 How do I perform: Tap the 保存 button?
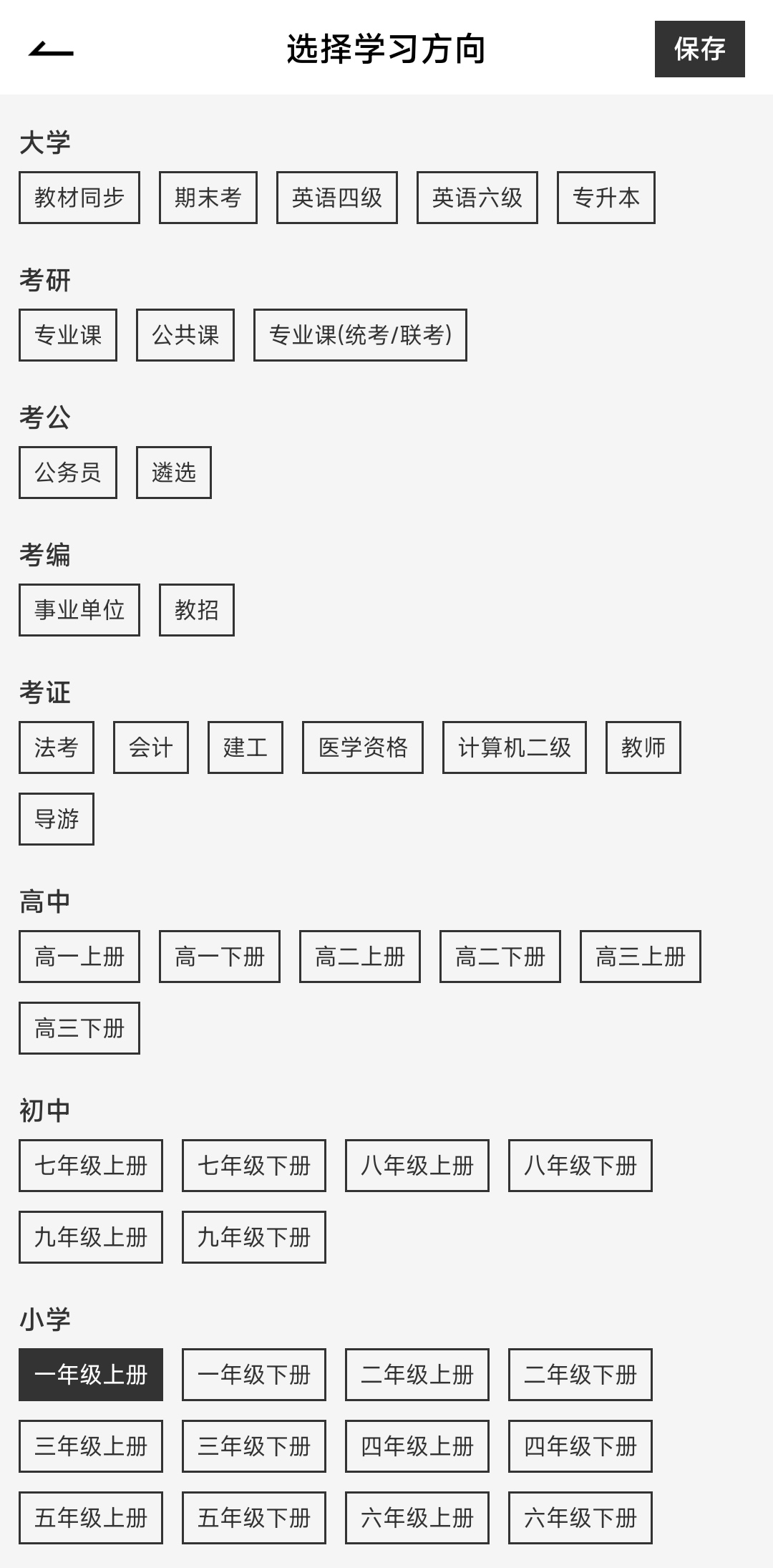point(699,49)
